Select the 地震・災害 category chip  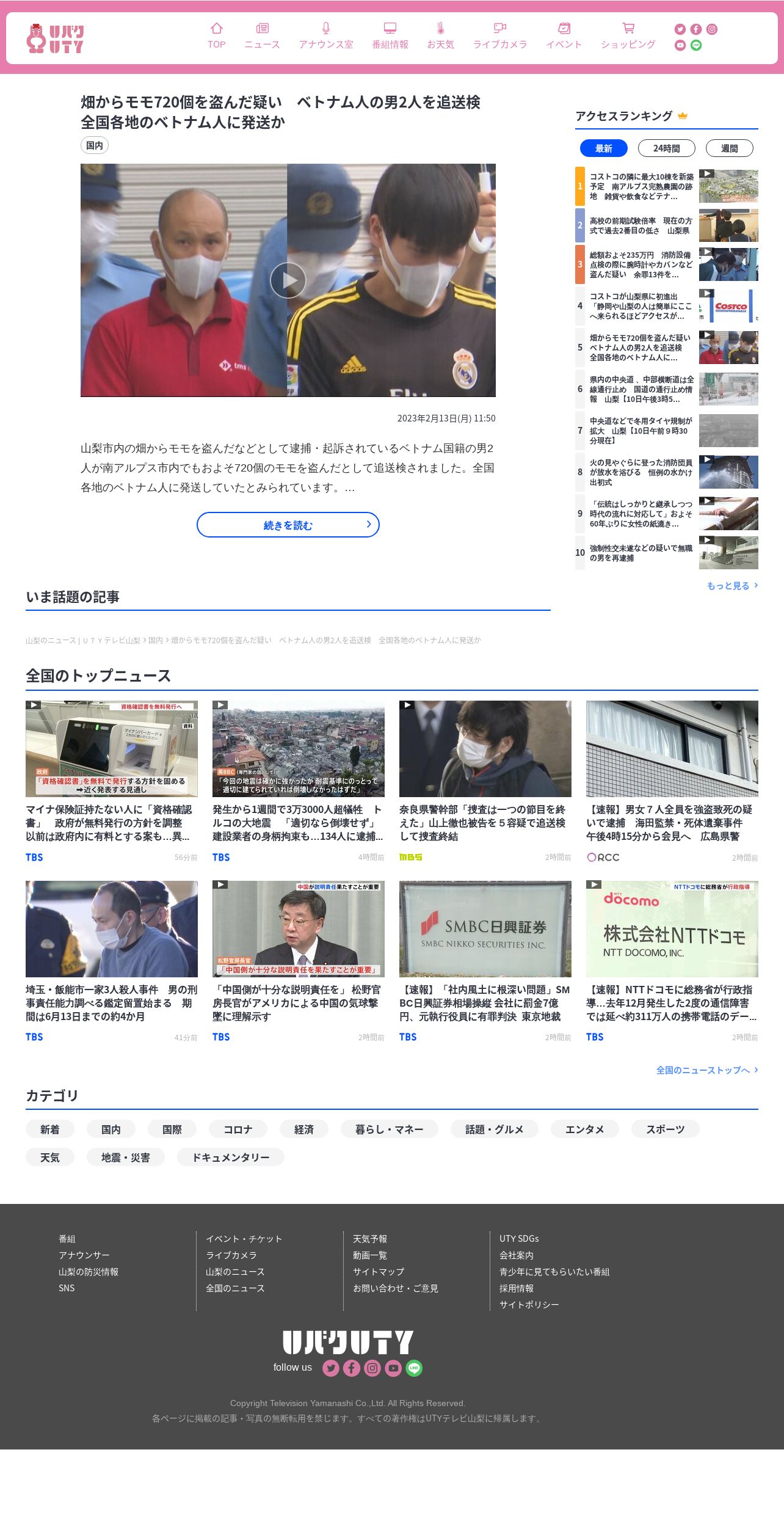[x=126, y=1158]
